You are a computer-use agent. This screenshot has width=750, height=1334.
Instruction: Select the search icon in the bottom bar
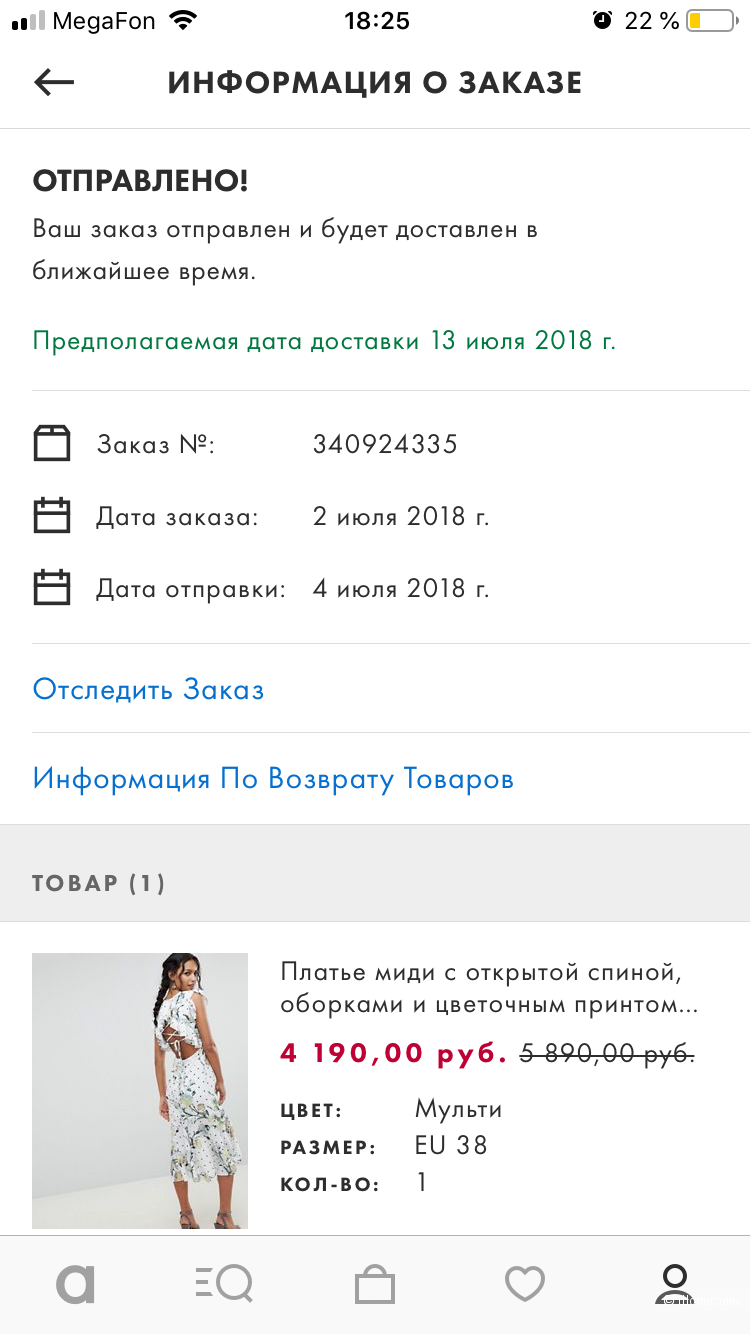[x=224, y=1283]
